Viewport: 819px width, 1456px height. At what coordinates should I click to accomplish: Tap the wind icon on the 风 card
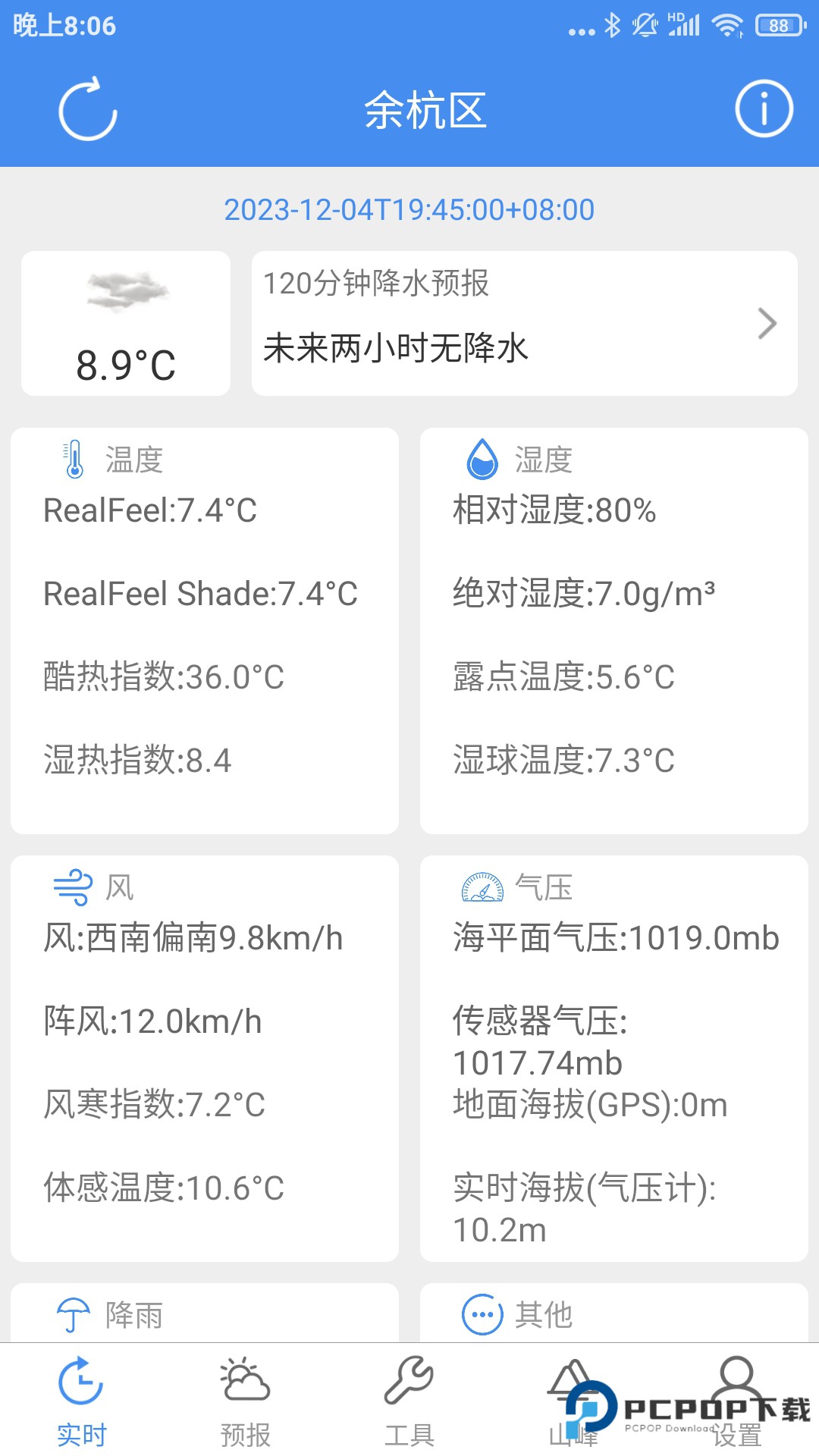(x=72, y=886)
